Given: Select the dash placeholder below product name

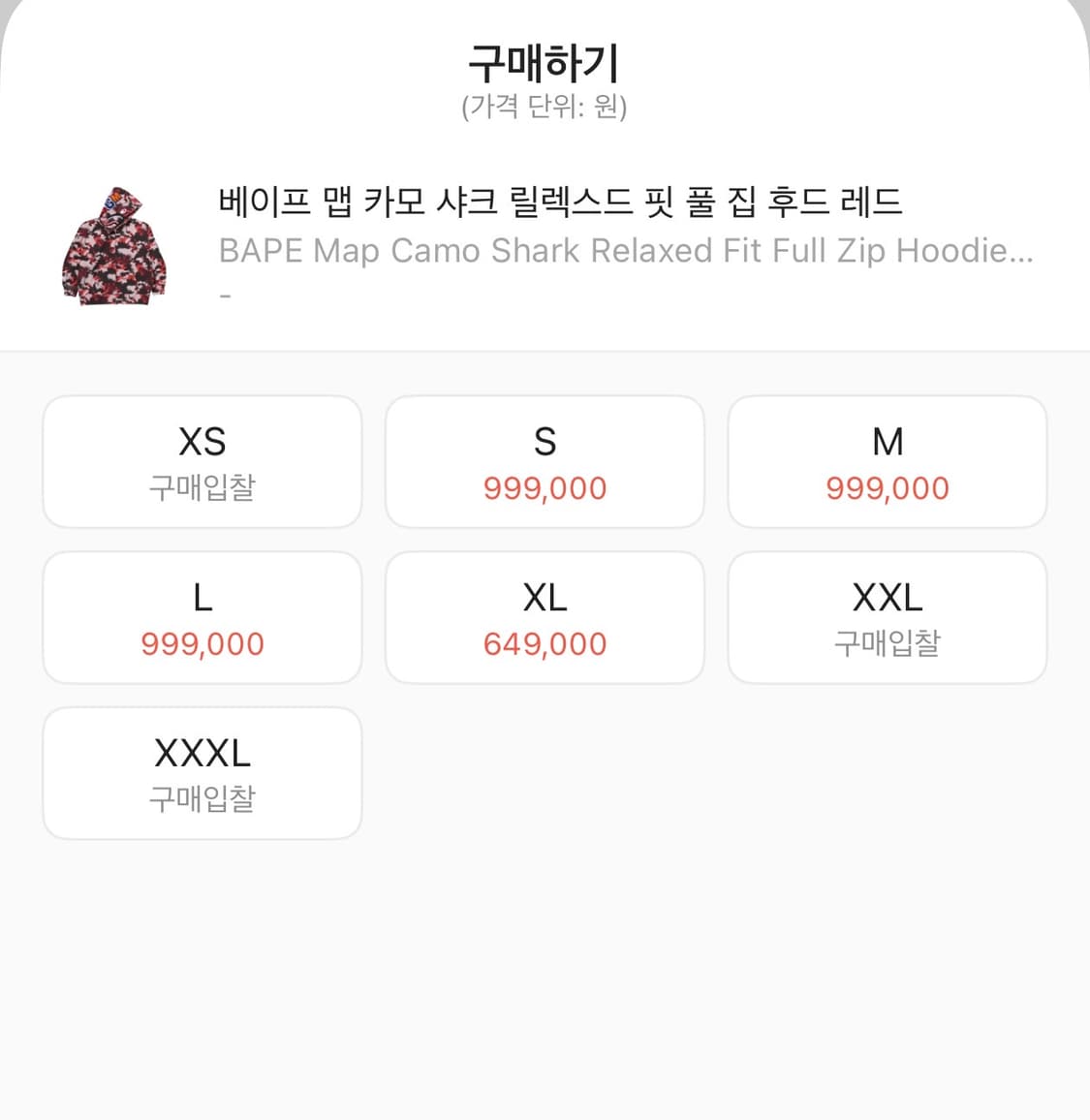Looking at the screenshot, I should (225, 293).
